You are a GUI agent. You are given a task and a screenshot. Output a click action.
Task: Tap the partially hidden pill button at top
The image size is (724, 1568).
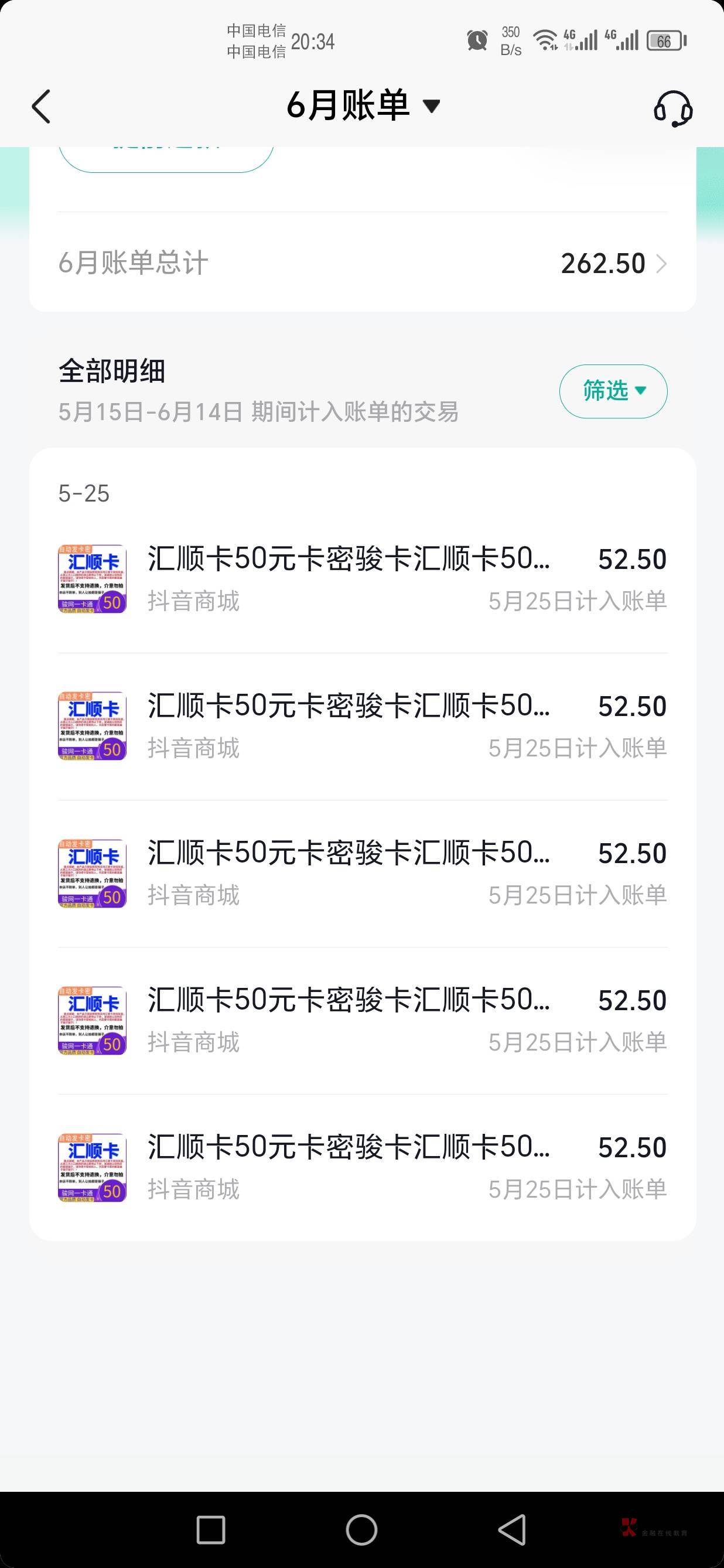166,158
